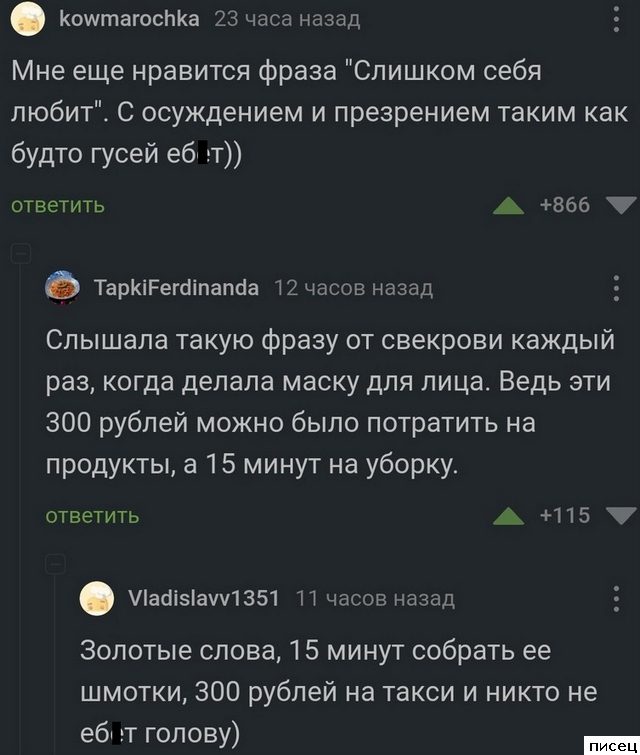Downvote kowmarochka's comment

coord(620,206)
